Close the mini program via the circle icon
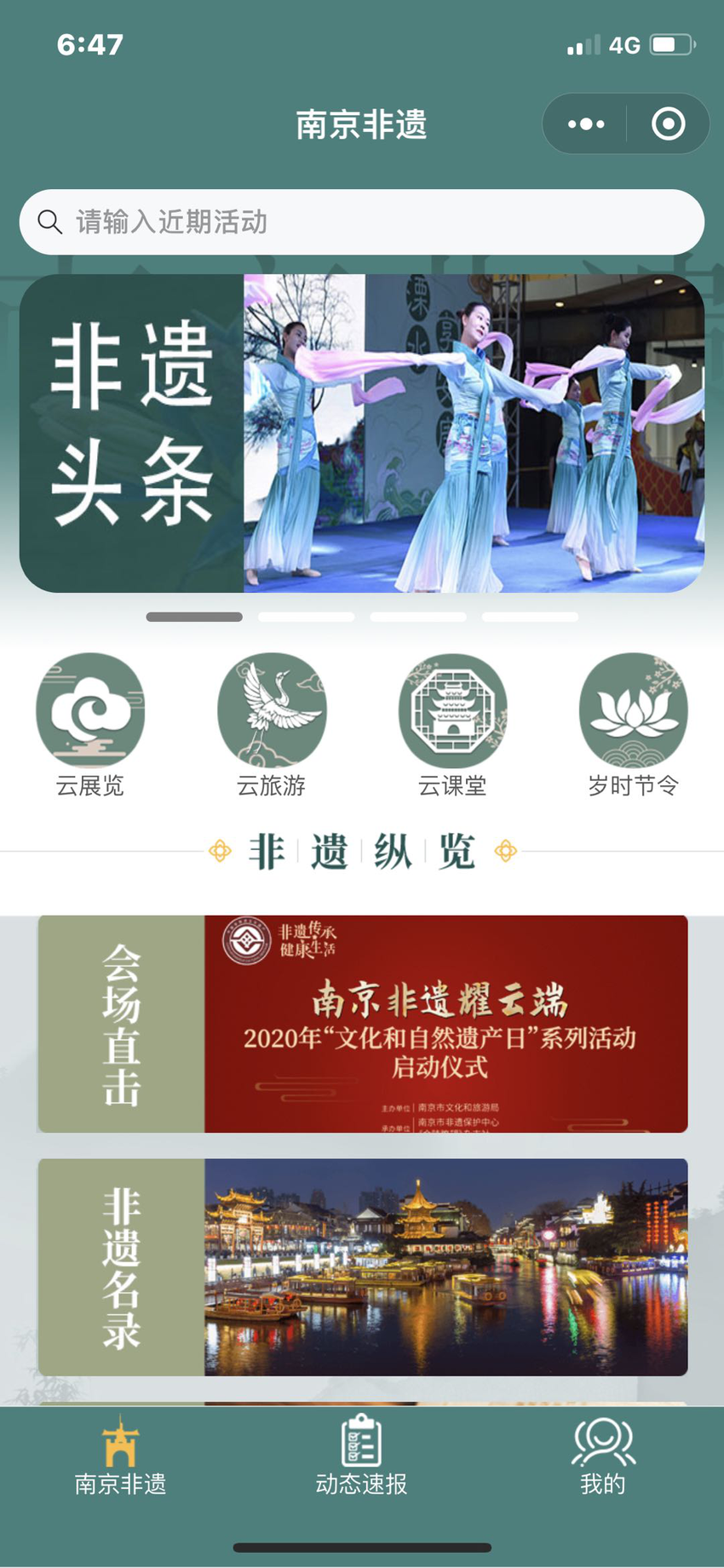Image resolution: width=724 pixels, height=1568 pixels. (x=668, y=124)
